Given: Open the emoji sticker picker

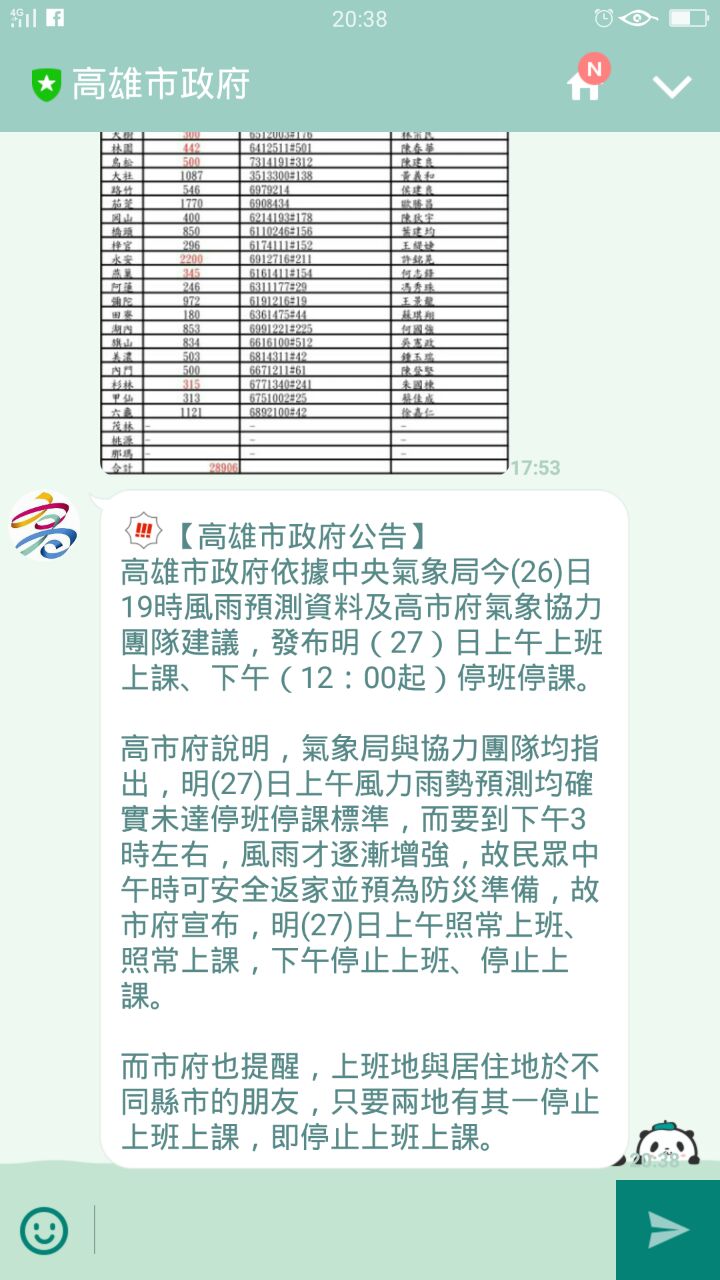Looking at the screenshot, I should [45, 1230].
